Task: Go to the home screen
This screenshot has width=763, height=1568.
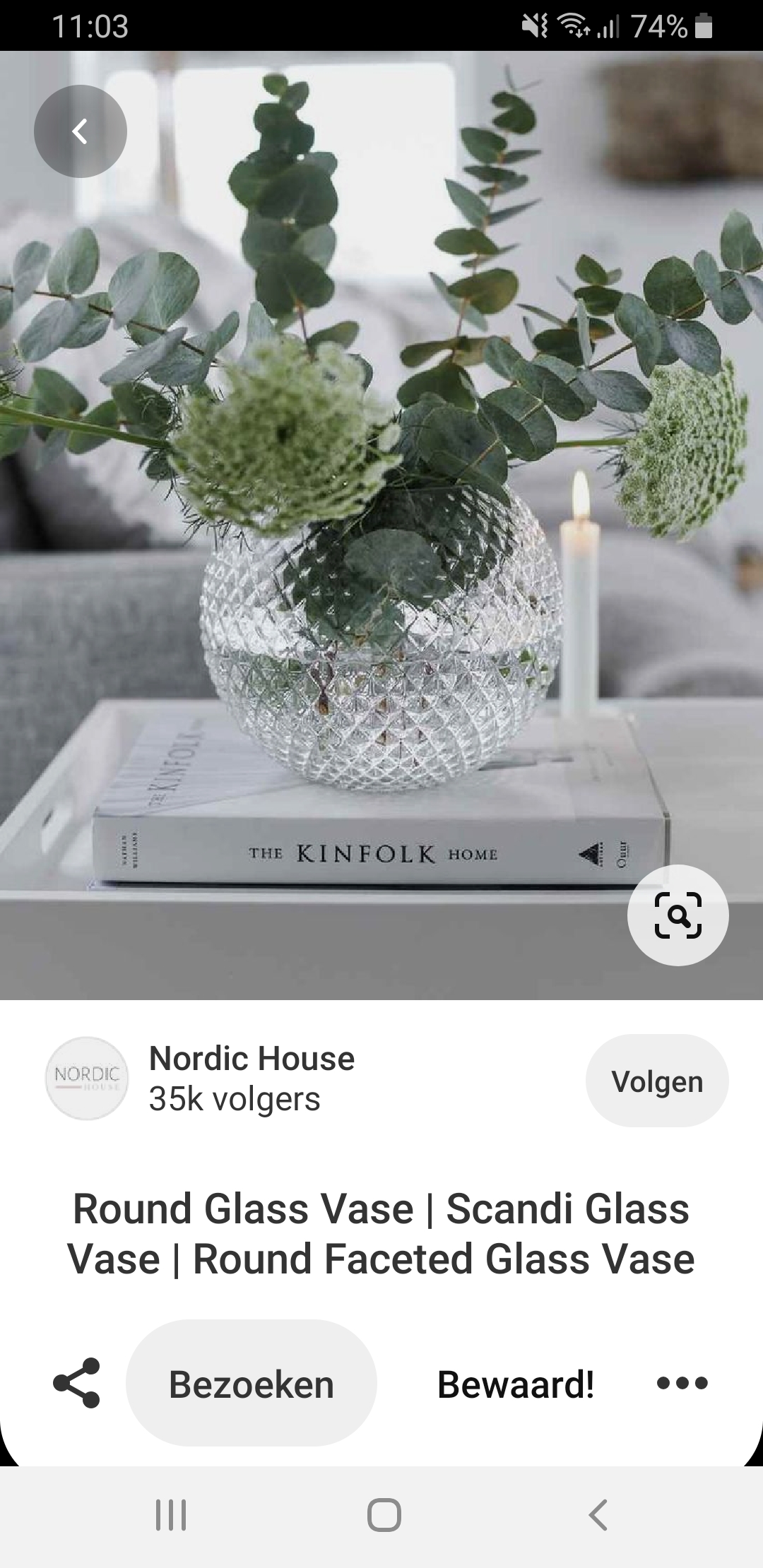Action: pyautogui.click(x=384, y=1514)
